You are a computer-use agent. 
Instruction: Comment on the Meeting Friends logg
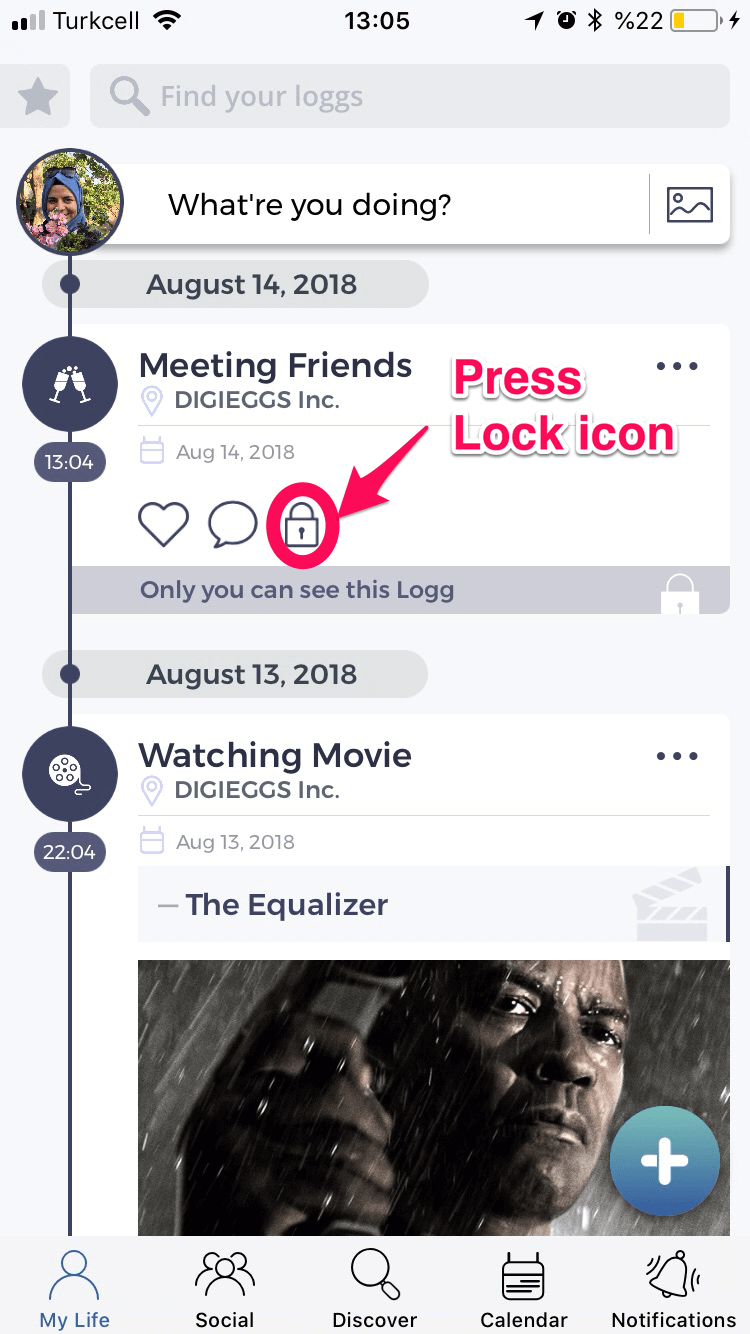232,524
